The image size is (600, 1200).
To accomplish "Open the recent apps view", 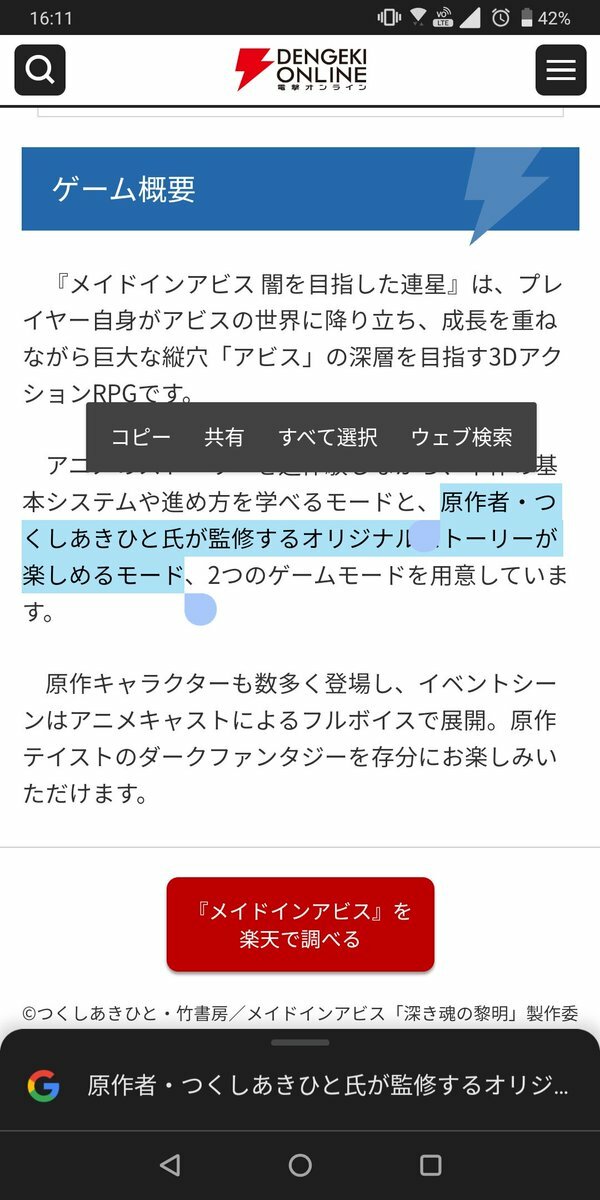I will (430, 1165).
